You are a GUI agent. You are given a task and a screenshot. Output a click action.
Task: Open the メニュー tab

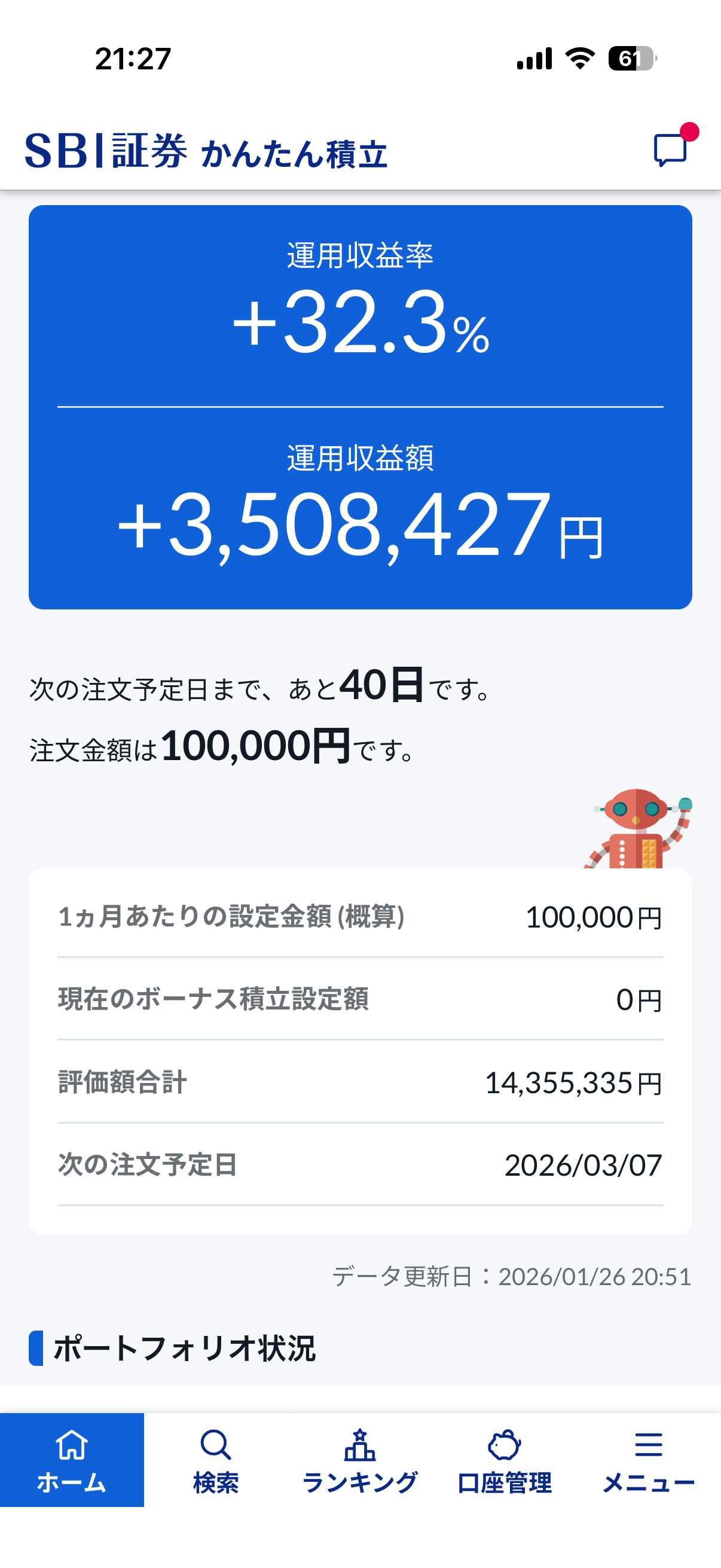click(x=649, y=1460)
